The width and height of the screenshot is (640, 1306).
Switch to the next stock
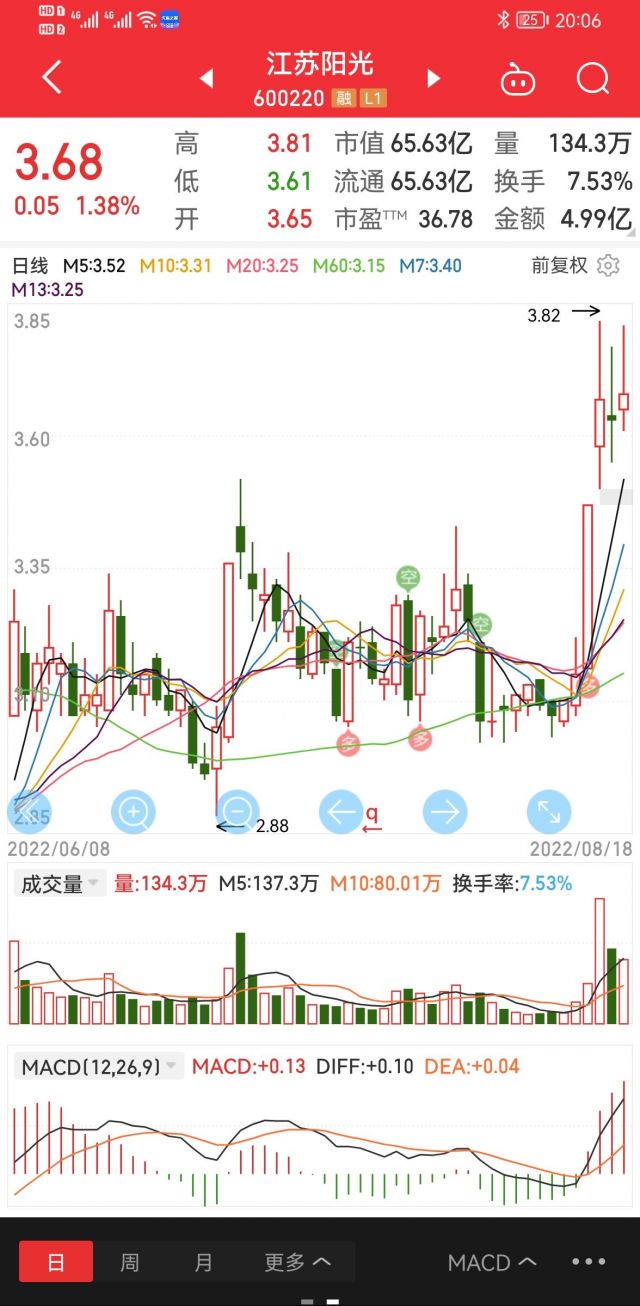434,78
